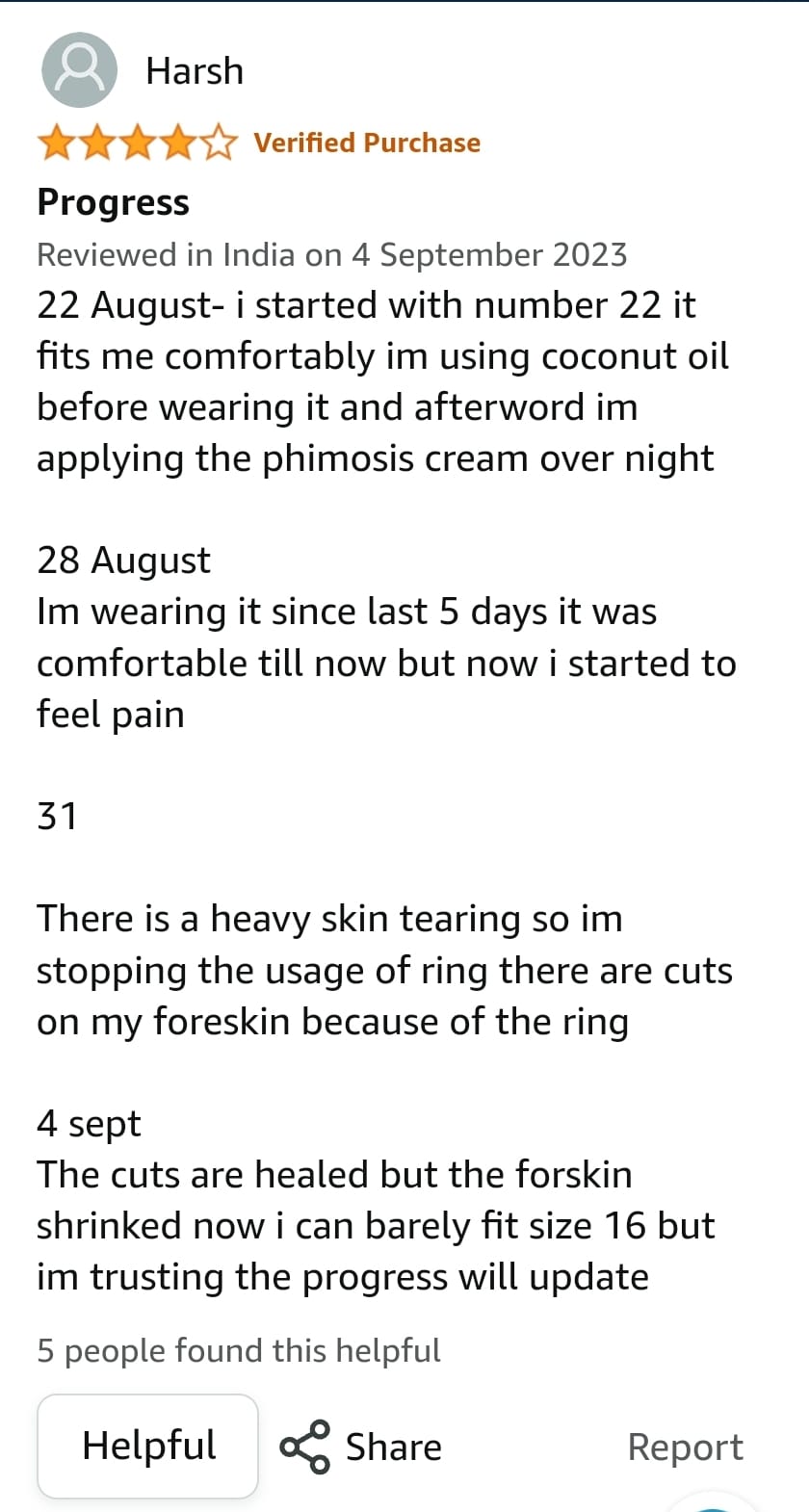This screenshot has height=1512, width=809.
Task: Report this review
Action: point(685,1447)
